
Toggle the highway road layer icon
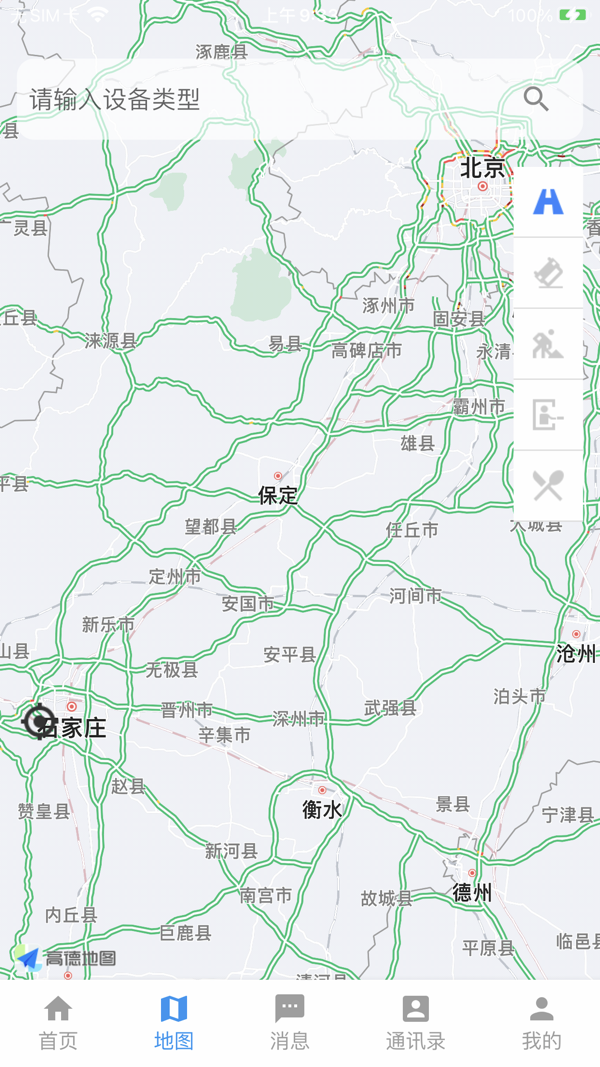pos(548,202)
